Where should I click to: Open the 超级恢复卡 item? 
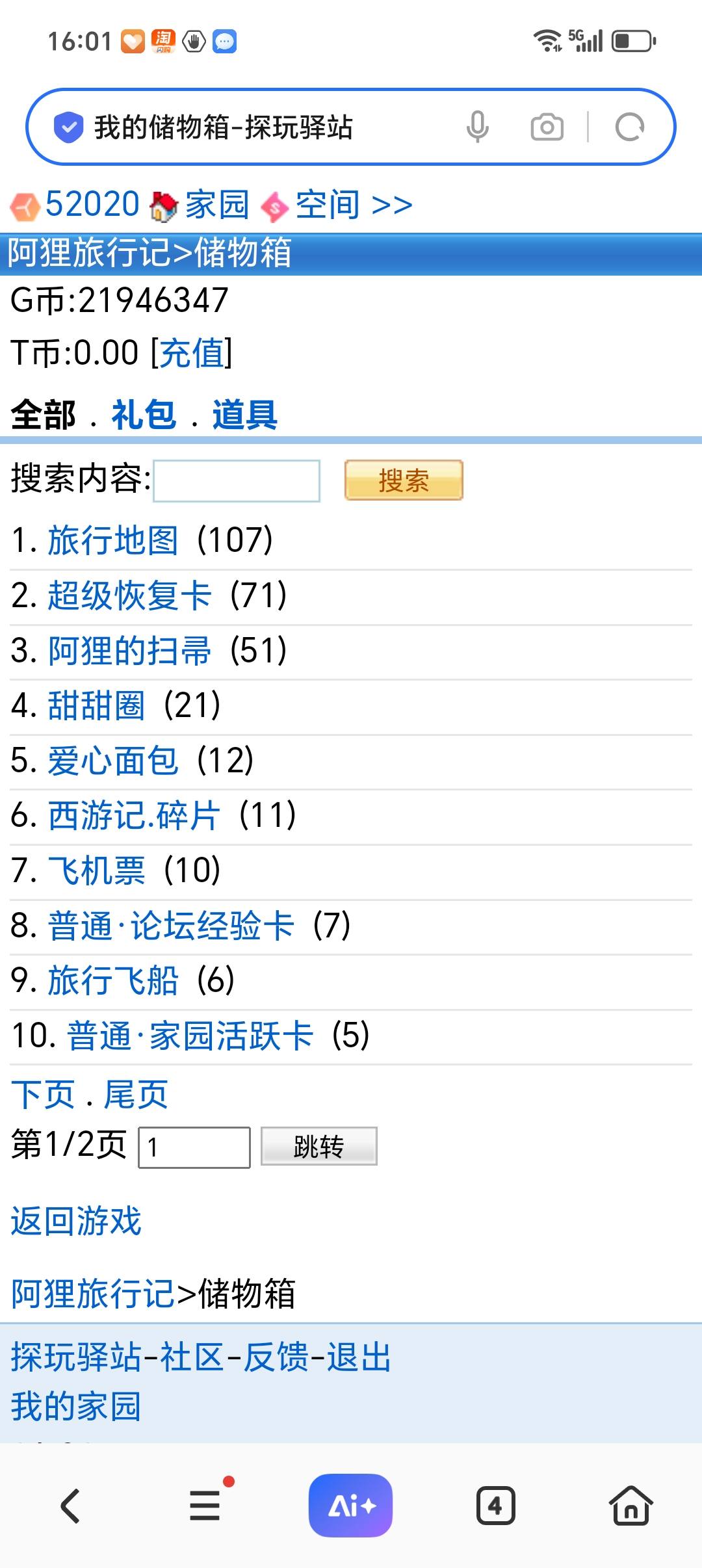pos(129,595)
